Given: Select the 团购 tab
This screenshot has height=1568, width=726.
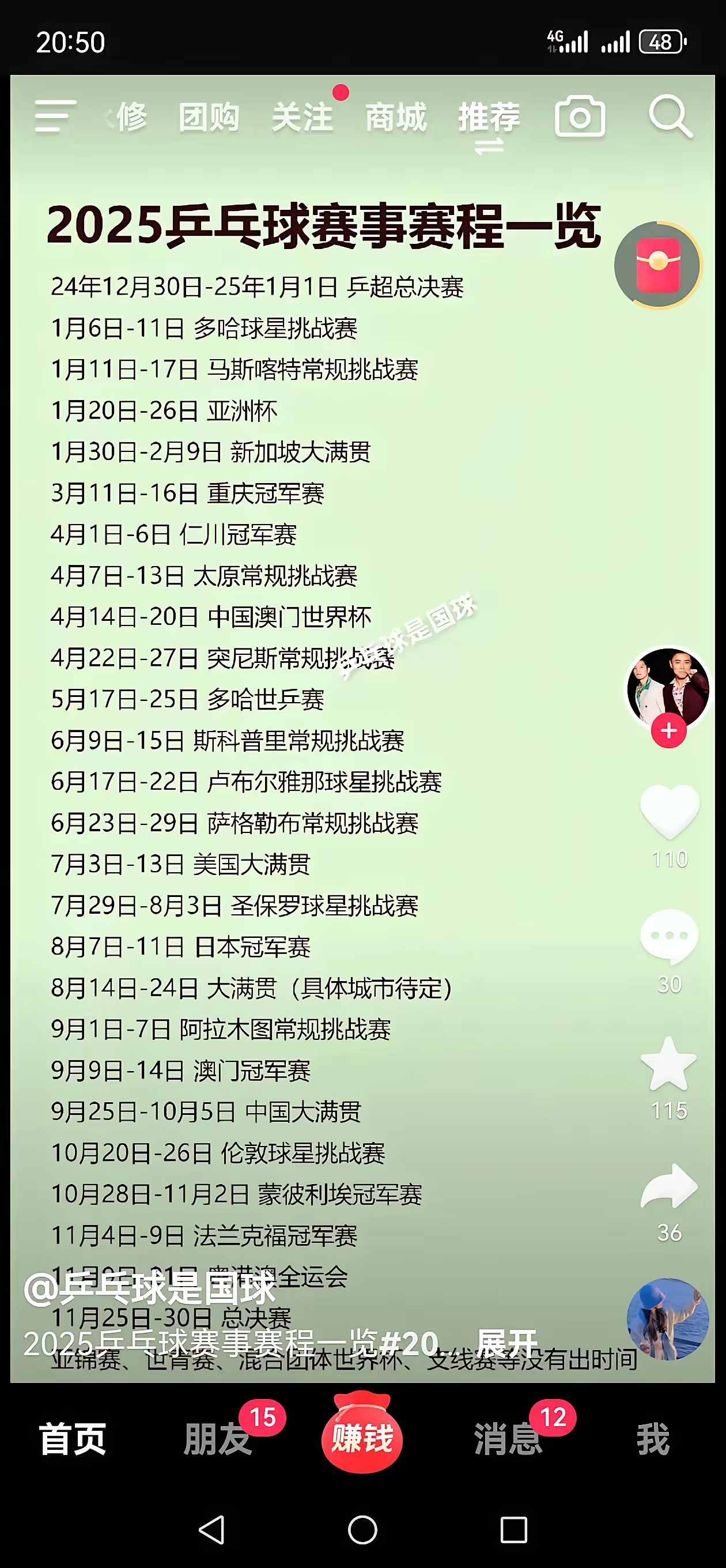Looking at the screenshot, I should point(209,116).
